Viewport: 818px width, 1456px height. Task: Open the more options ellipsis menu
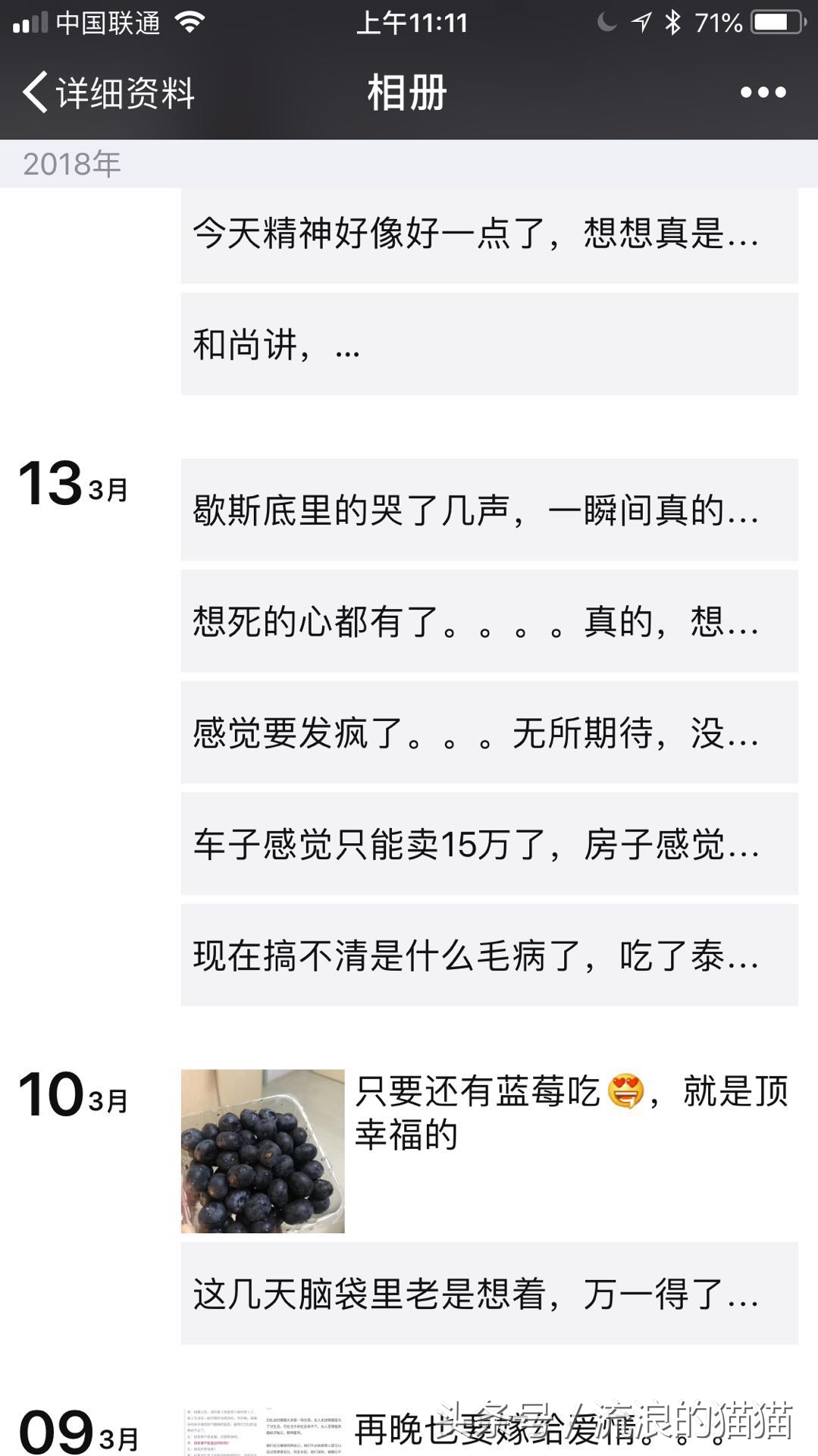(763, 93)
